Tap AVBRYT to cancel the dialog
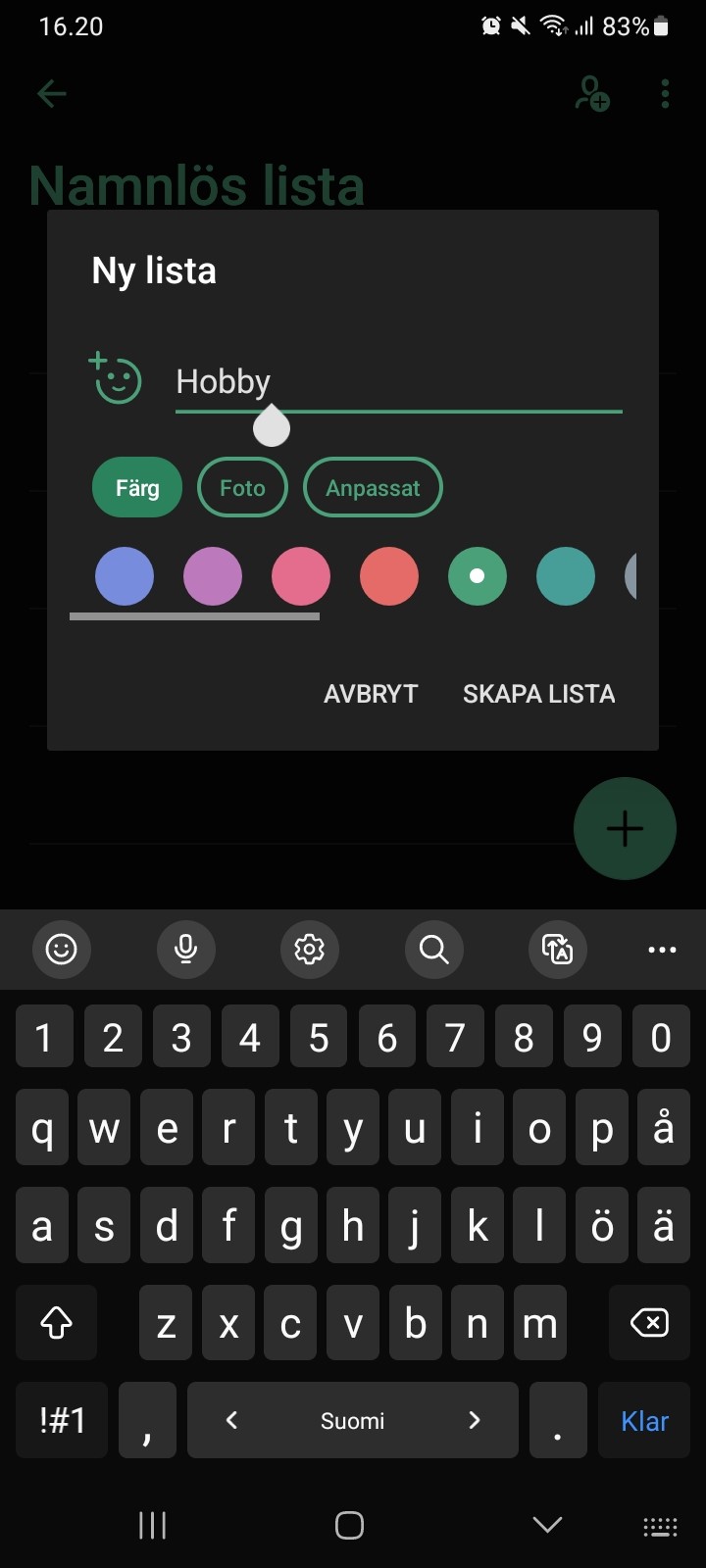Viewport: 706px width, 1568px height. pos(371,694)
